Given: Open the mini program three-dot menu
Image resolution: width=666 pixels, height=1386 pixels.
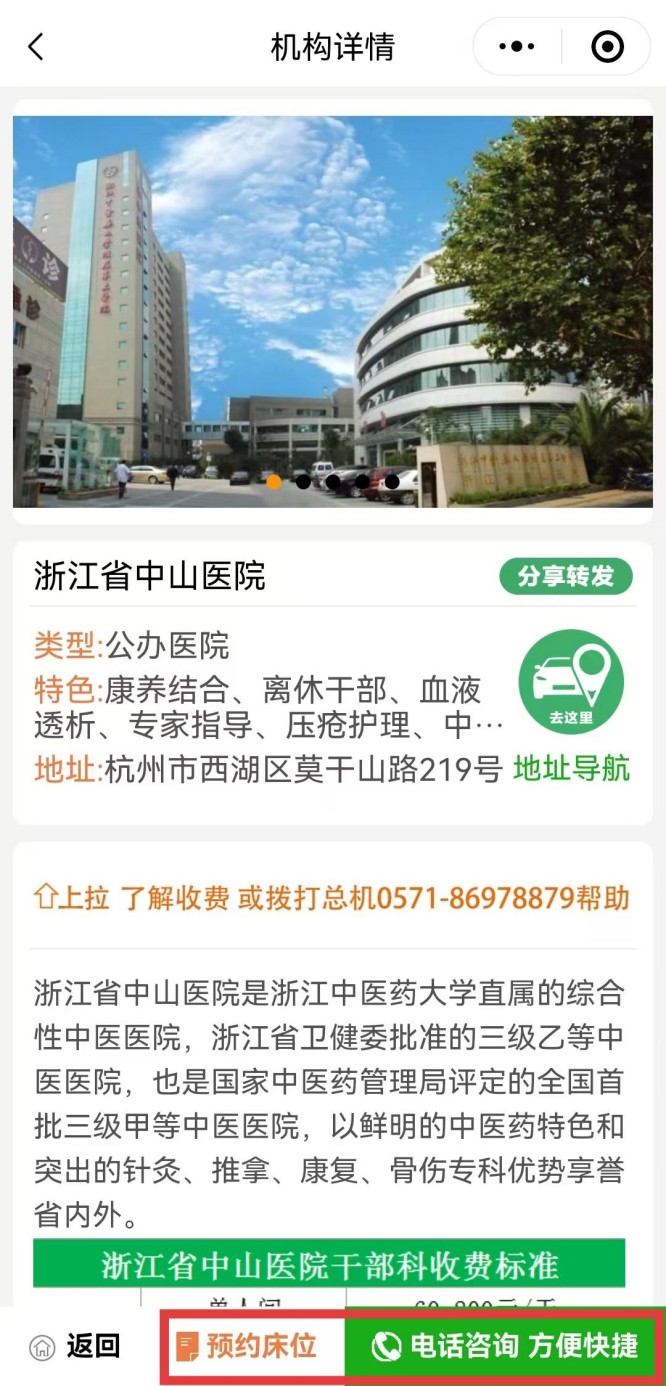Looking at the screenshot, I should [x=517, y=46].
